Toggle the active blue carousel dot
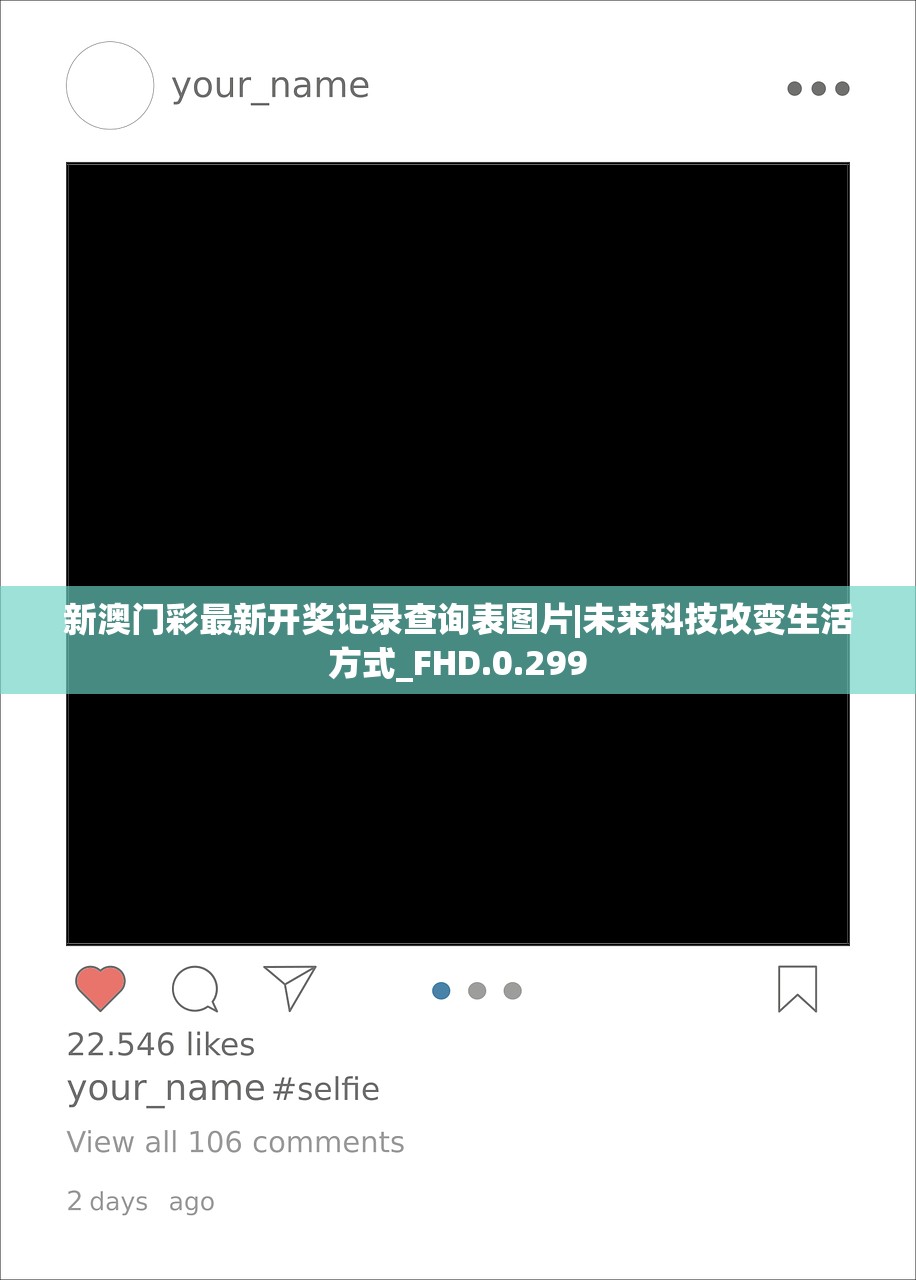 (x=441, y=990)
